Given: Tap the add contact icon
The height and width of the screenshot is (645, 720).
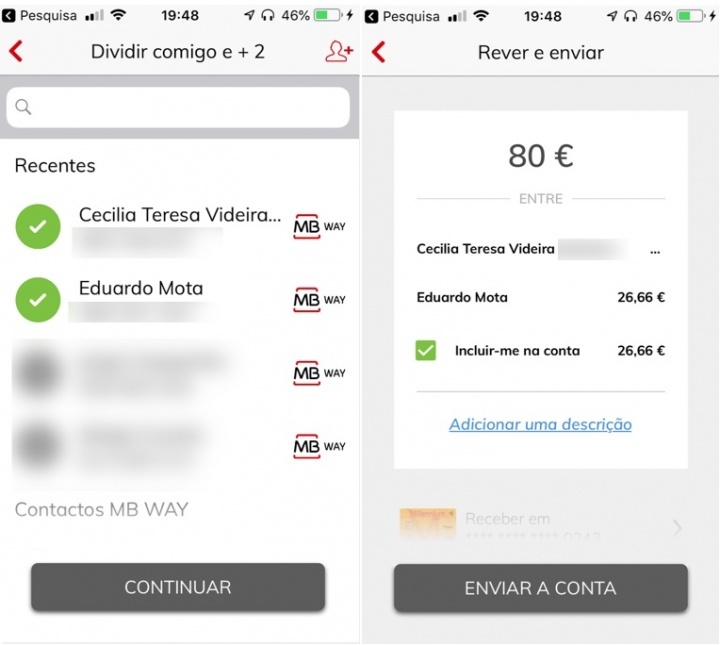Looking at the screenshot, I should click(339, 52).
